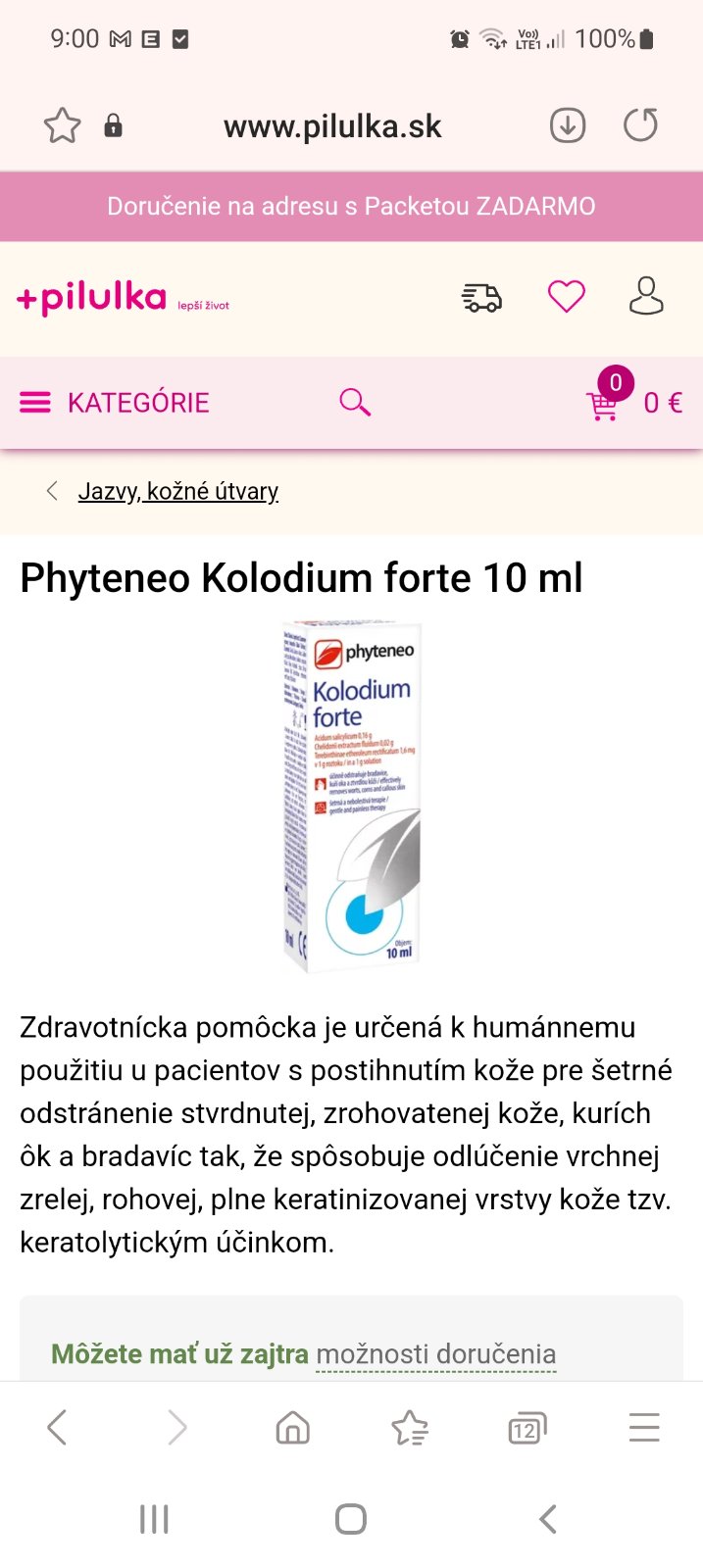
Task: Show the 12 open browser tabs
Action: pyautogui.click(x=527, y=1428)
